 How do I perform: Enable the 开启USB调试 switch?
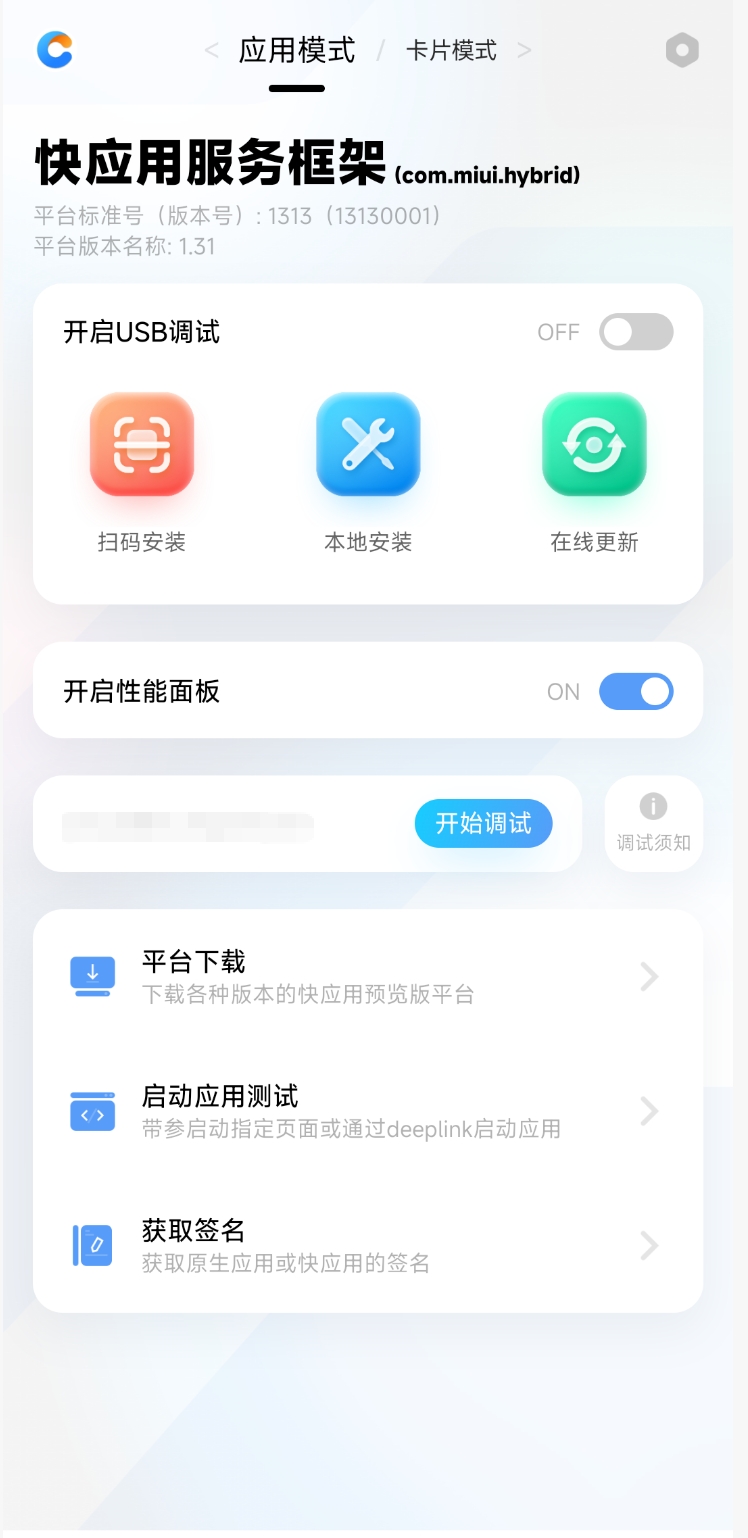click(635, 332)
